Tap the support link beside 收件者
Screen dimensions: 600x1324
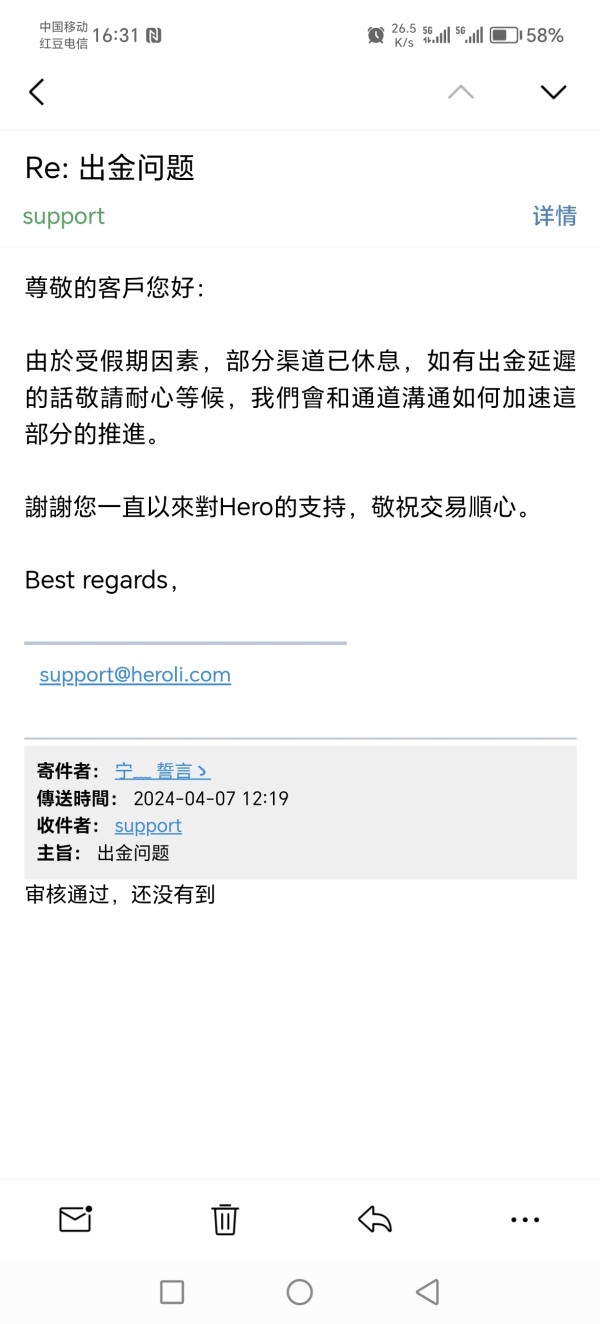148,826
